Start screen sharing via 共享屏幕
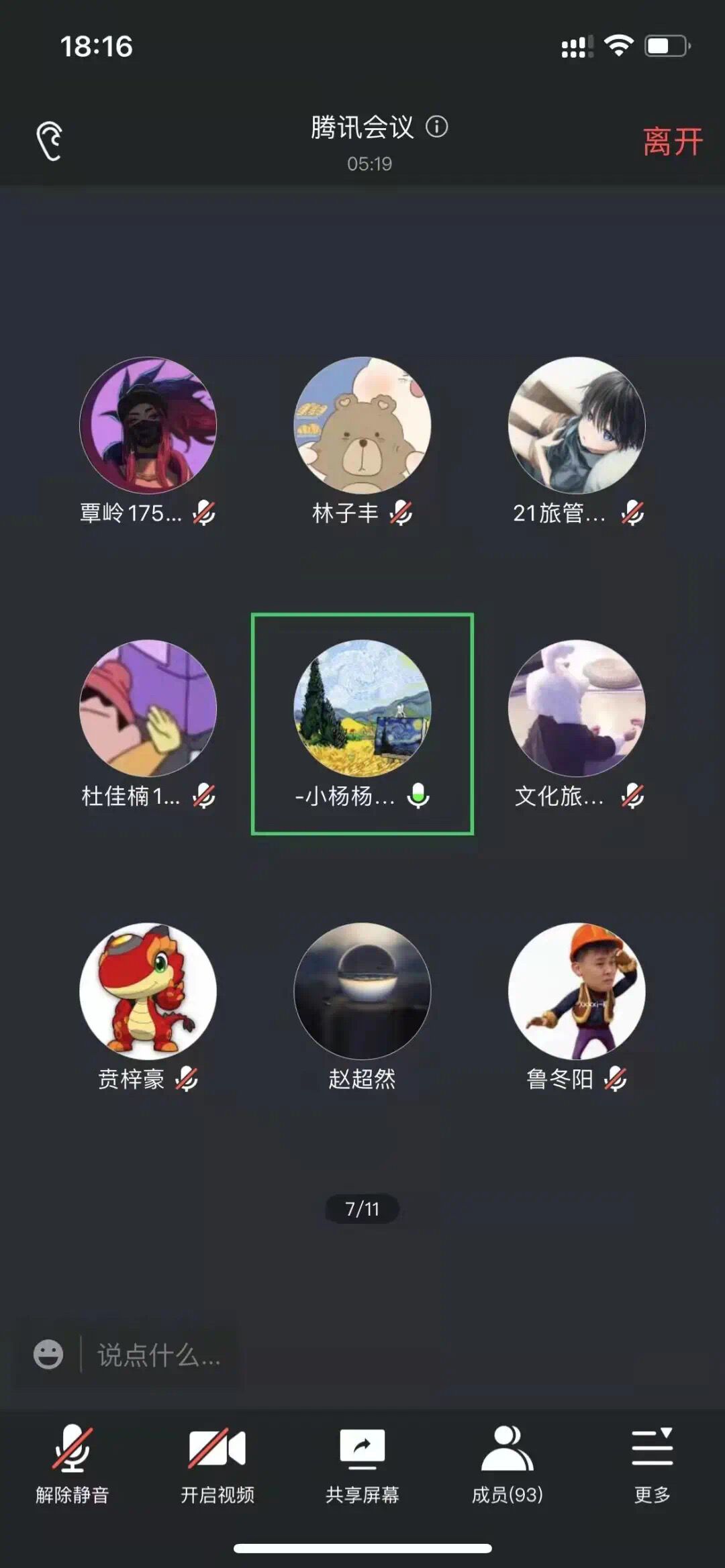This screenshot has height=1568, width=725. pos(362,1463)
